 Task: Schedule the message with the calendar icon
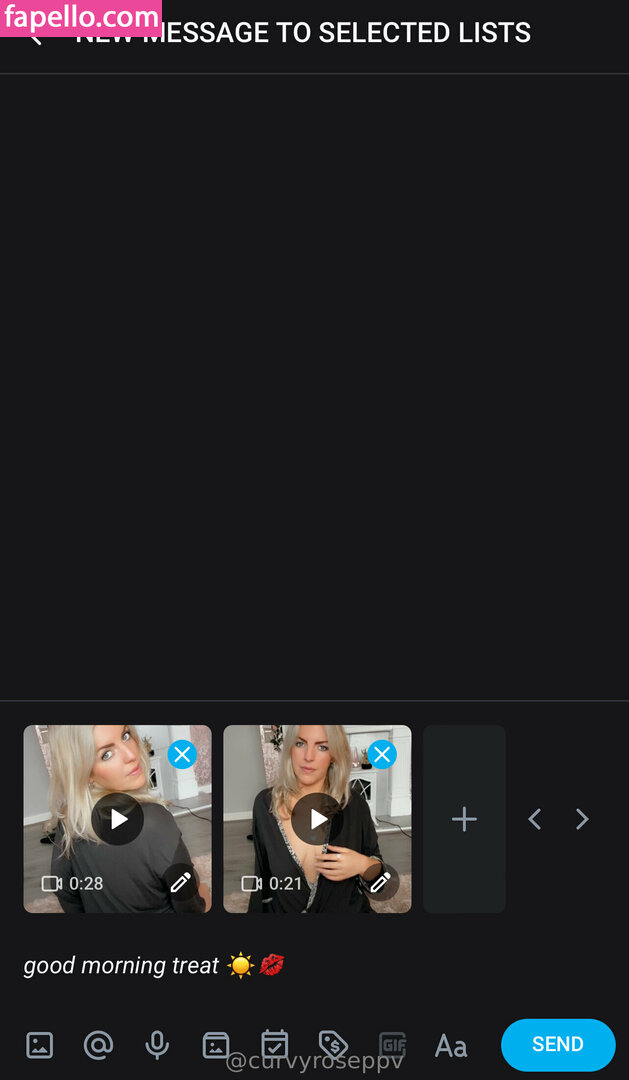pos(274,1045)
